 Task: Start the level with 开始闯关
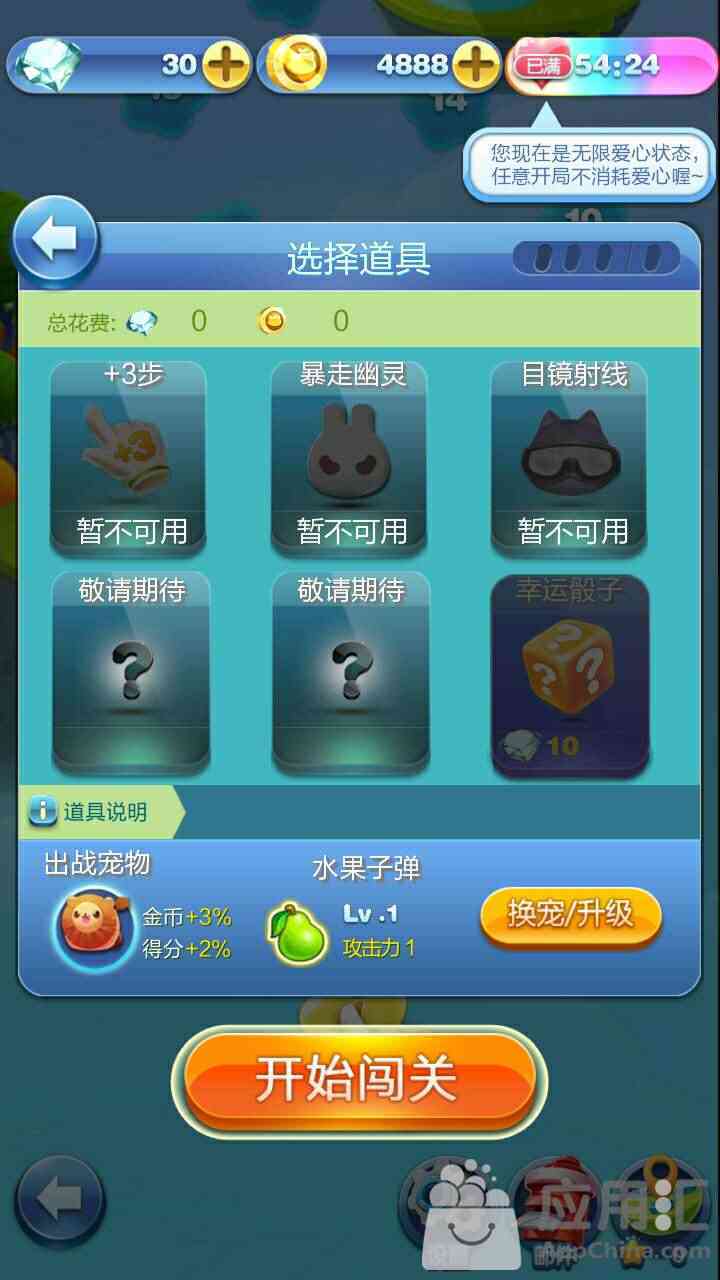tap(358, 1081)
